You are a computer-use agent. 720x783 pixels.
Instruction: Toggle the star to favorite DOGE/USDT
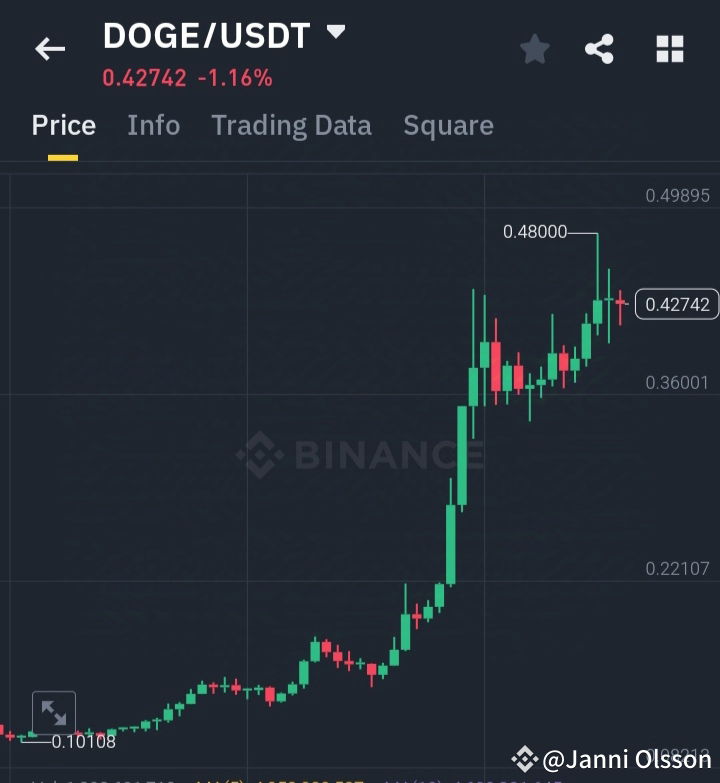(534, 46)
